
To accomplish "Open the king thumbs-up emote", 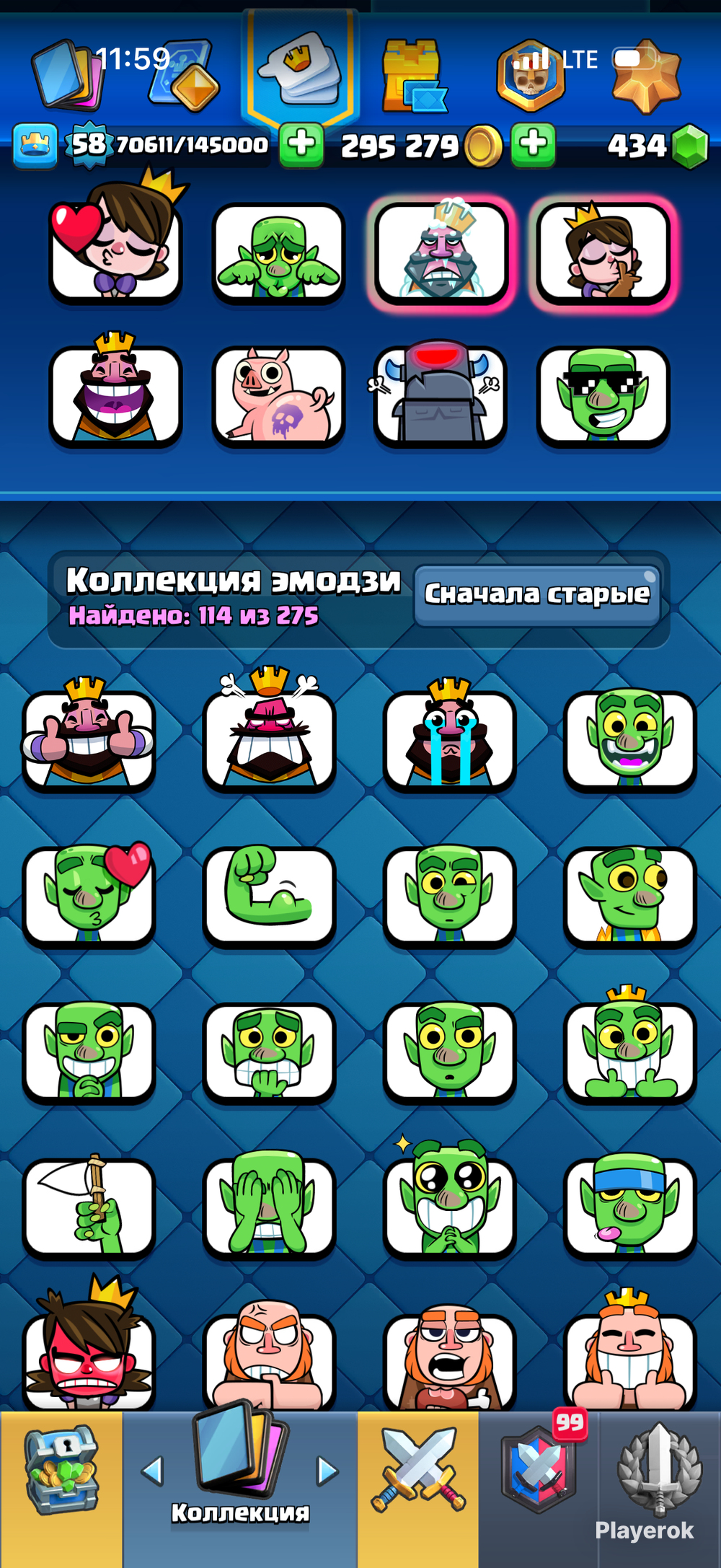I will coord(89,737).
